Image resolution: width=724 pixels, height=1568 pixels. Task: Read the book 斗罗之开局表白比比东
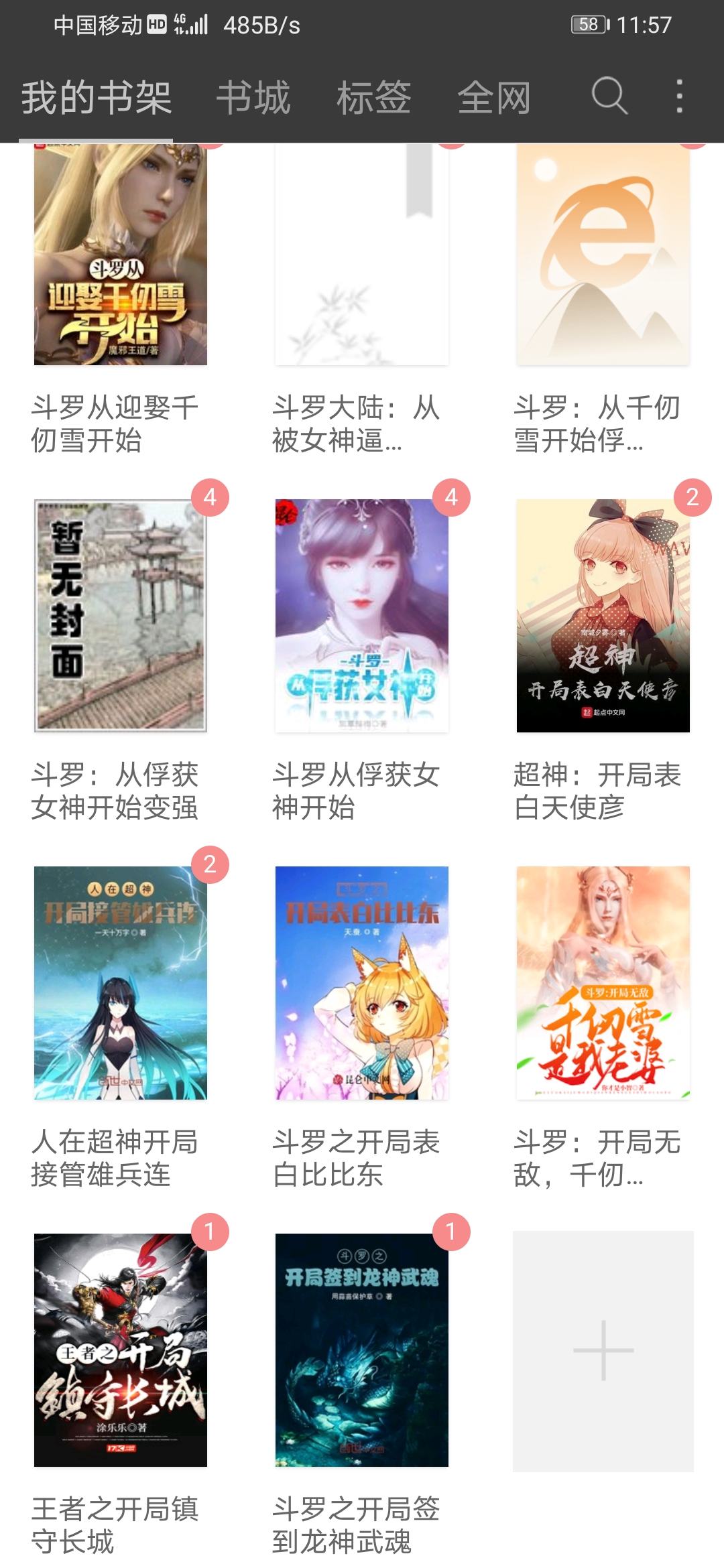362,982
